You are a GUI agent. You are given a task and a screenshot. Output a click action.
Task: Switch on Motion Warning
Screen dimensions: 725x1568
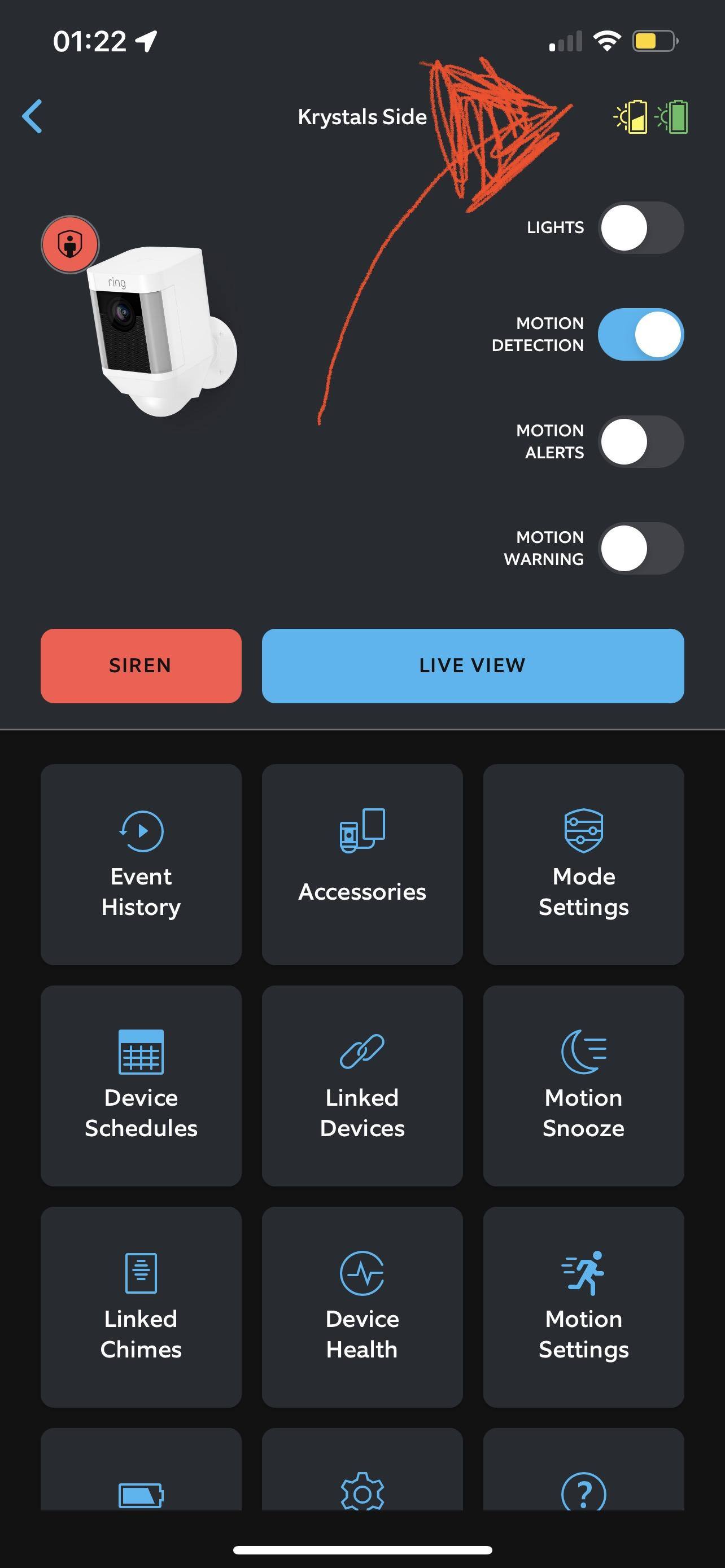point(640,548)
